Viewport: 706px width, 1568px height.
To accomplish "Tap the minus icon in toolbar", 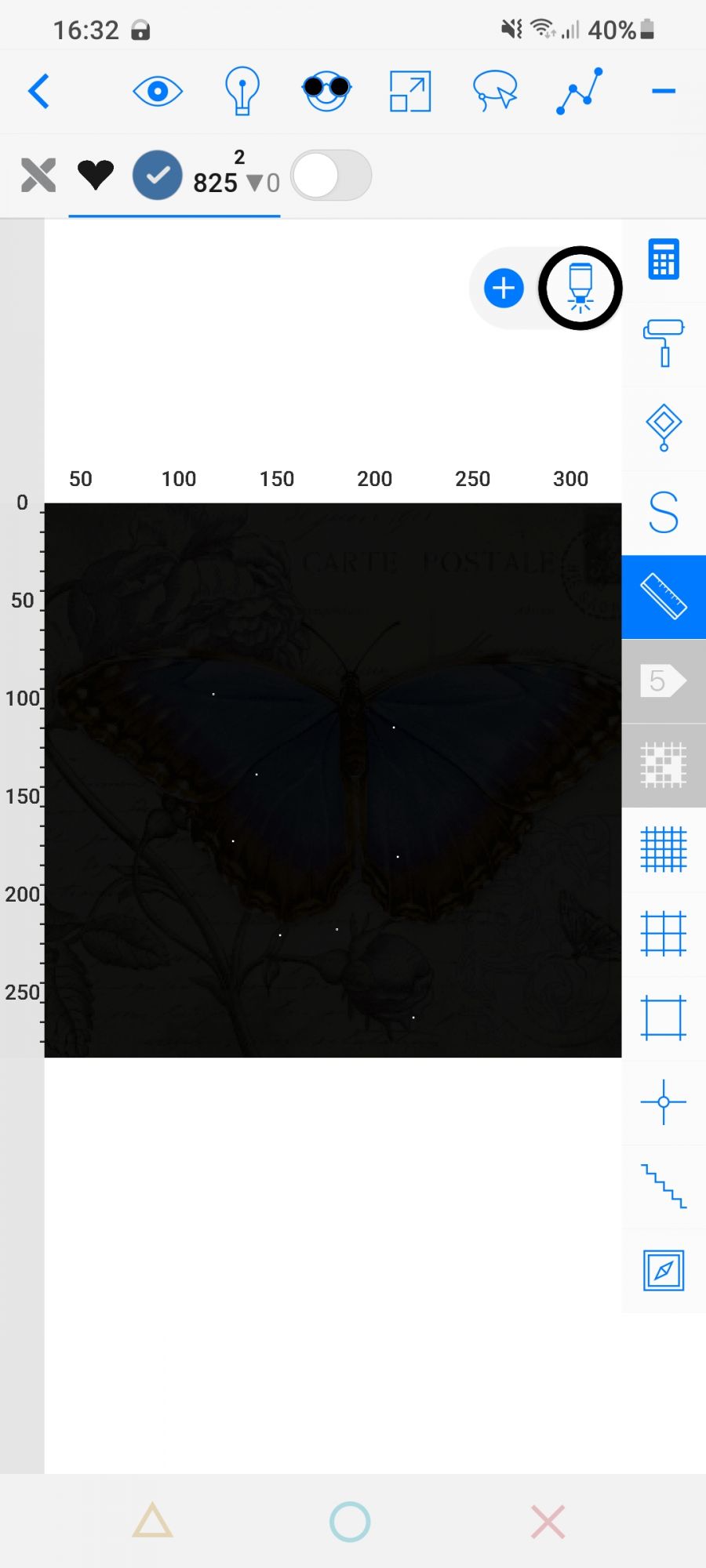I will pyautogui.click(x=664, y=92).
